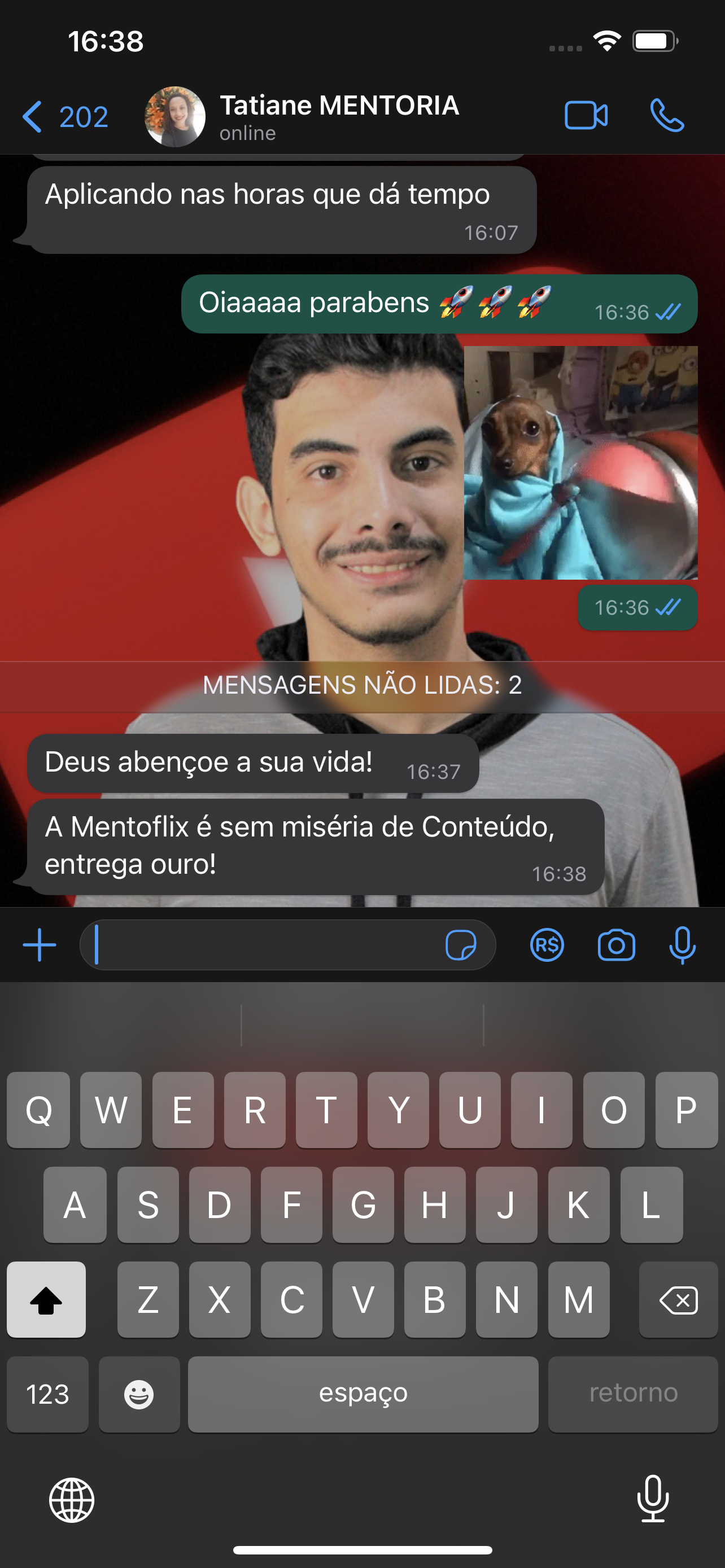This screenshot has width=725, height=1568.
Task: Open the sticker picker
Action: [460, 945]
